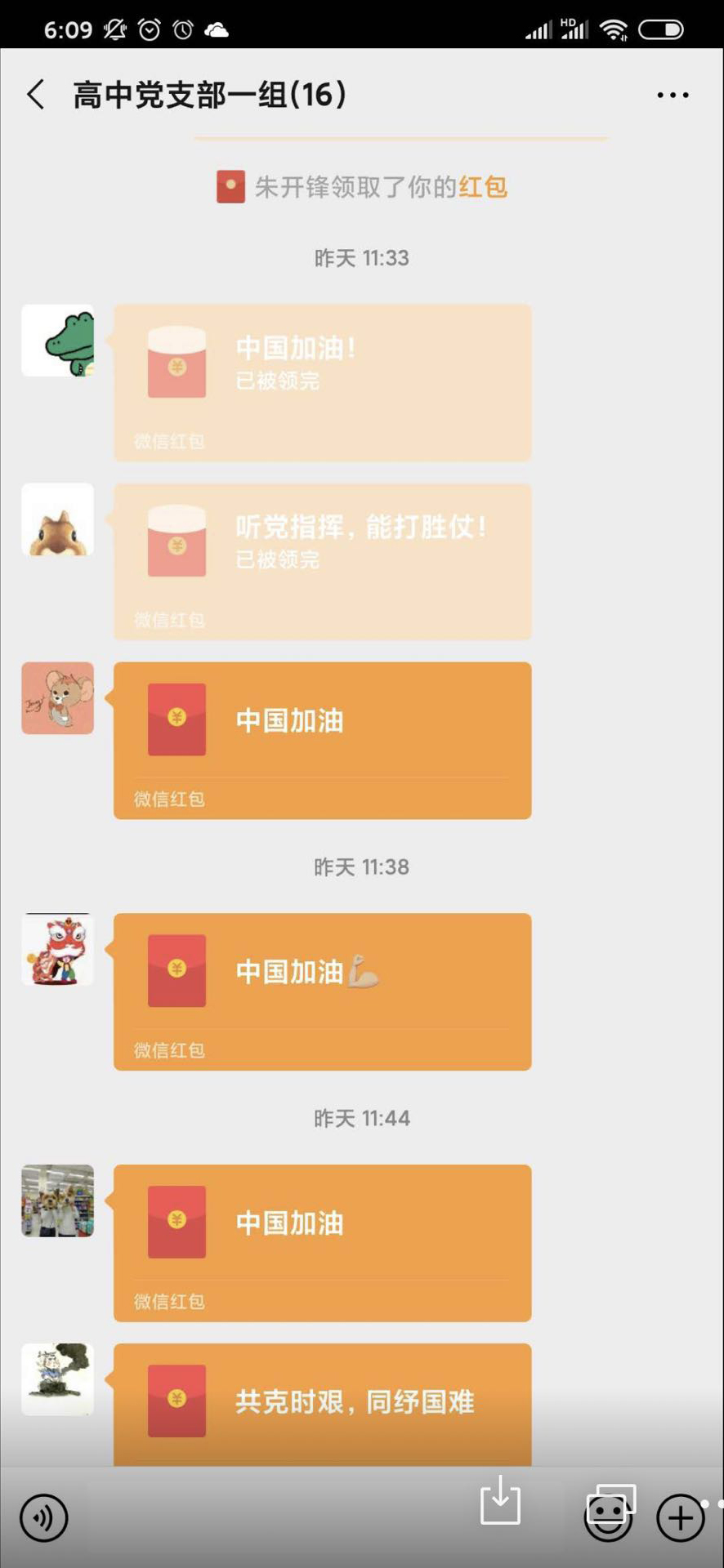Open the three-dot chat info menu

673,96
